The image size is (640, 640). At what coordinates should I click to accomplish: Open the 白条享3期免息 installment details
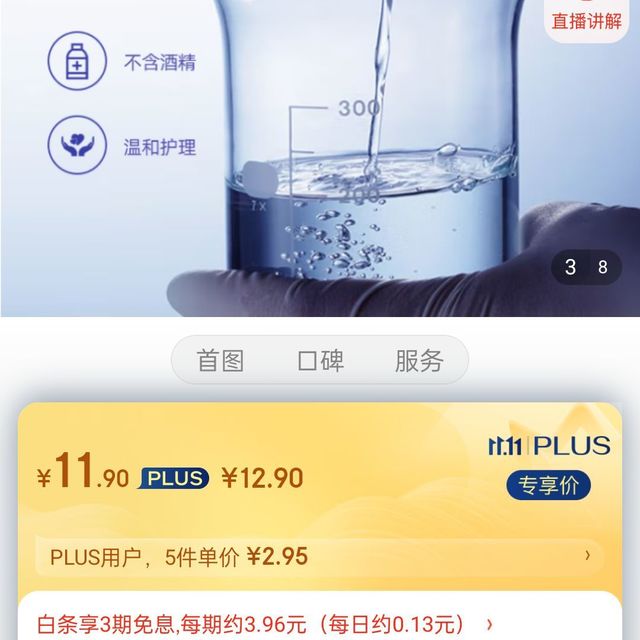[266, 625]
